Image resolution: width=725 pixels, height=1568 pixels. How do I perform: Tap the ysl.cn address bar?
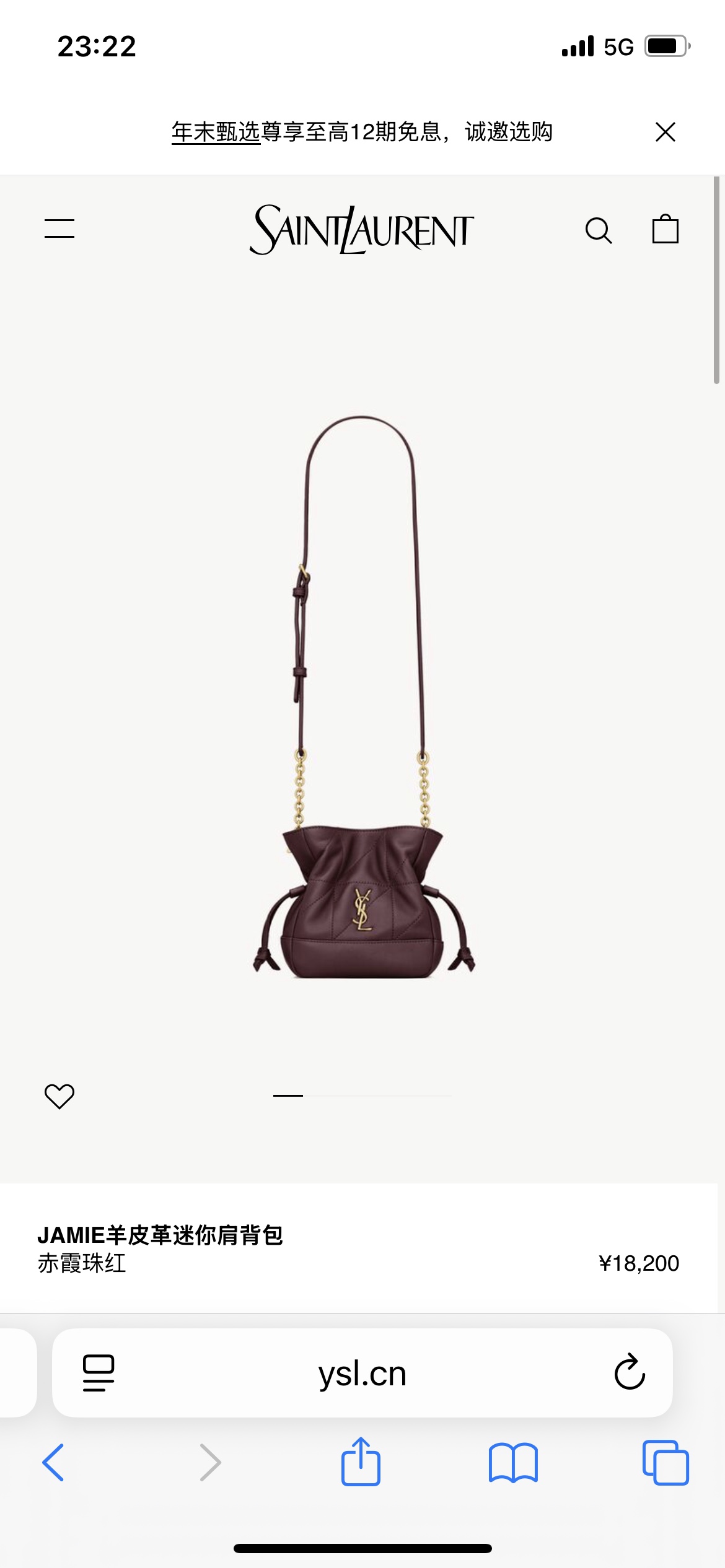[362, 1374]
